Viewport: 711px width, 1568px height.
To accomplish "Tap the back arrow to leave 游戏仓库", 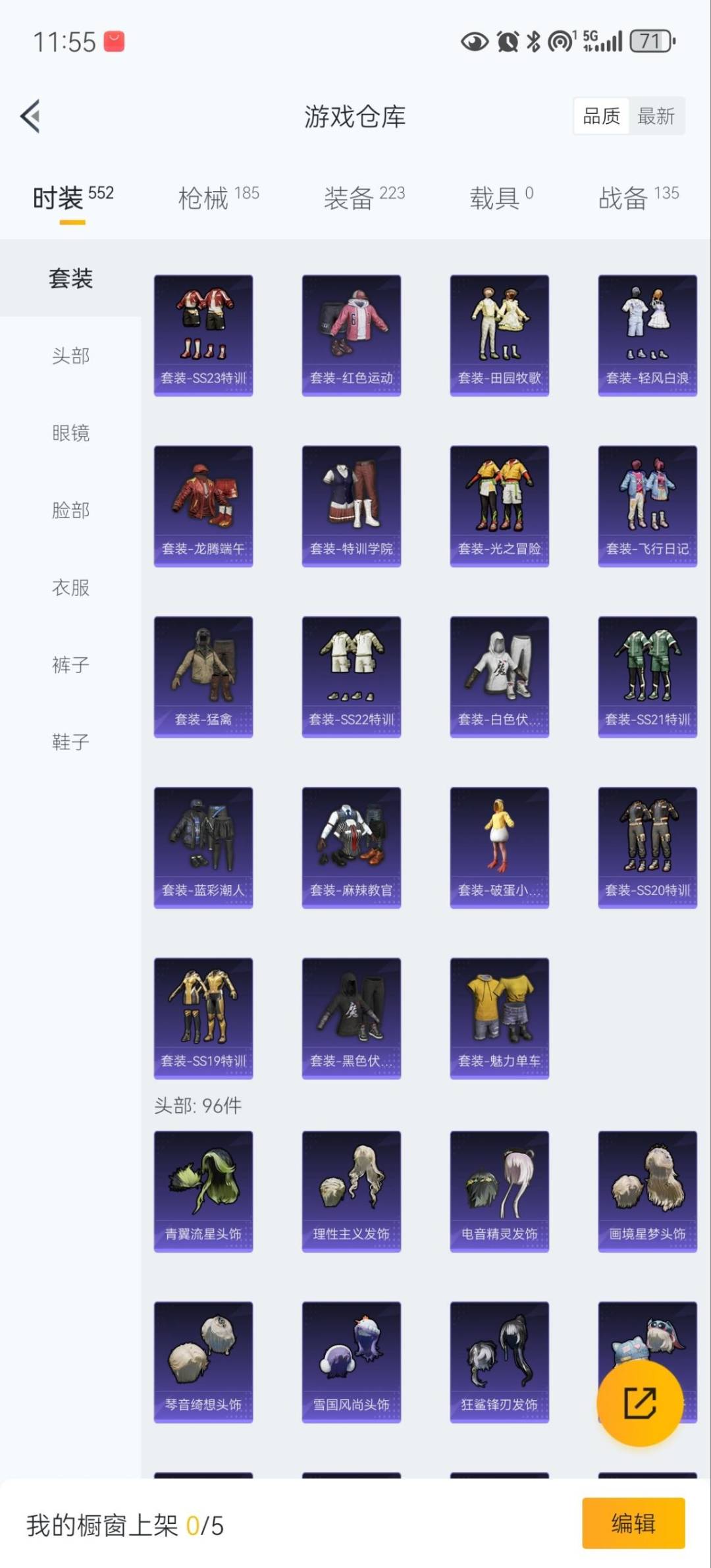I will point(28,116).
